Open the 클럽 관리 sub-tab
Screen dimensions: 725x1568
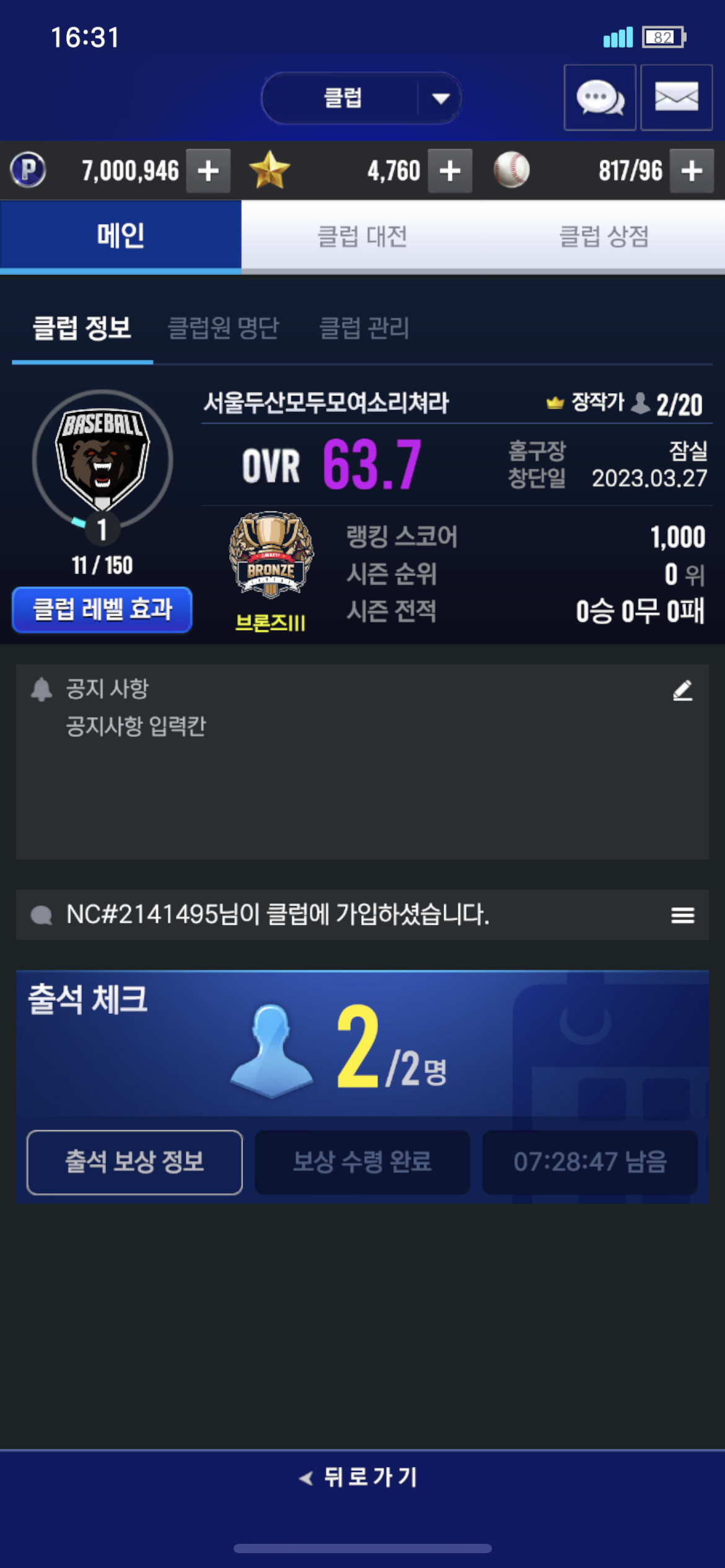364,328
